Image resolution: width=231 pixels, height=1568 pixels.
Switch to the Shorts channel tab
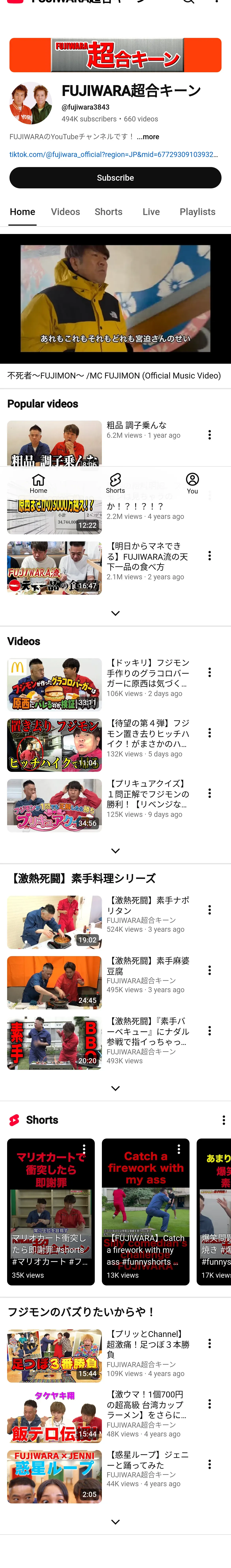[108, 212]
